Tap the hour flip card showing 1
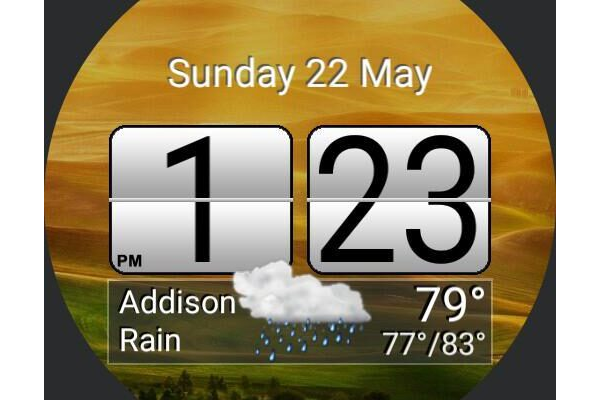Screen dimensions: 600x400 pyautogui.click(x=200, y=200)
